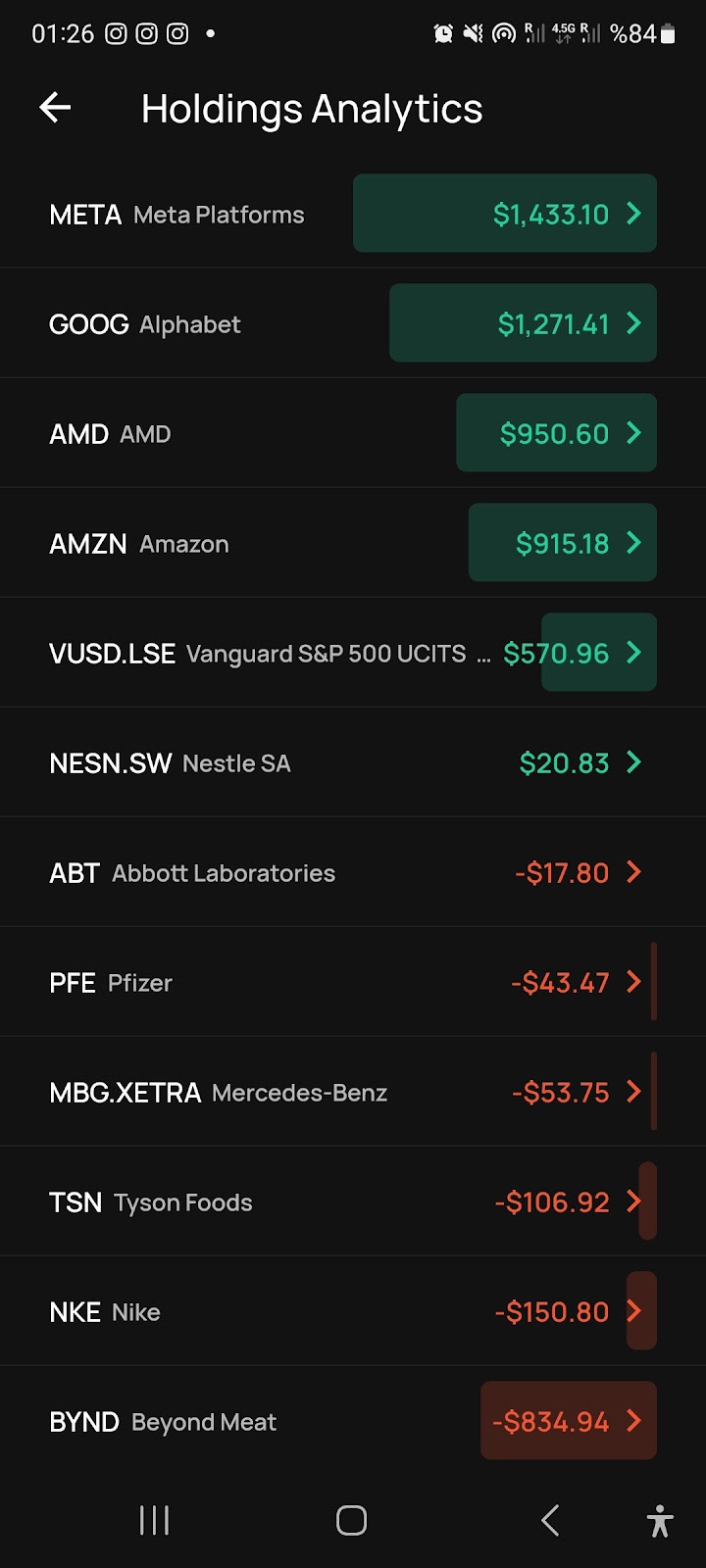This screenshot has width=706, height=1568.
Task: View ABT Abbott Laboratories holding
Action: click(x=353, y=872)
